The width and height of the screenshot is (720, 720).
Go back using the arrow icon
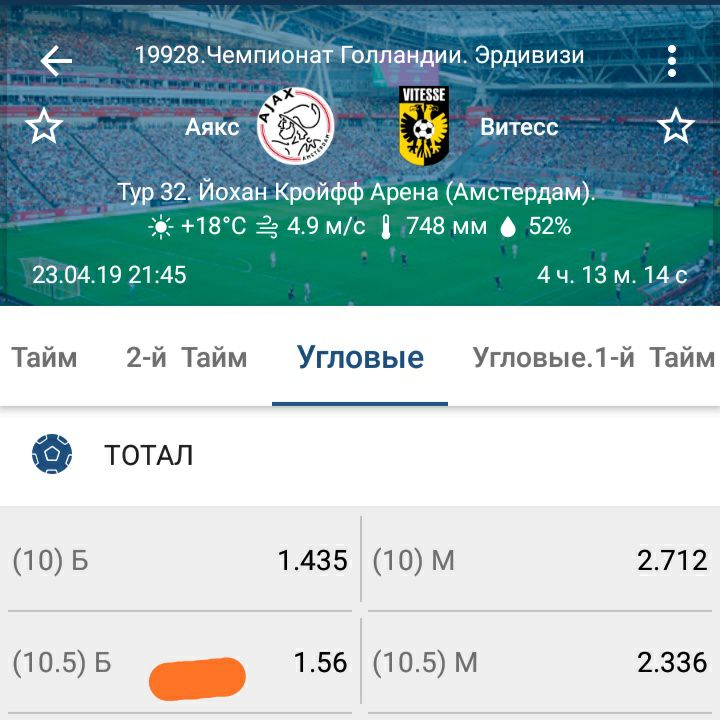[56, 61]
